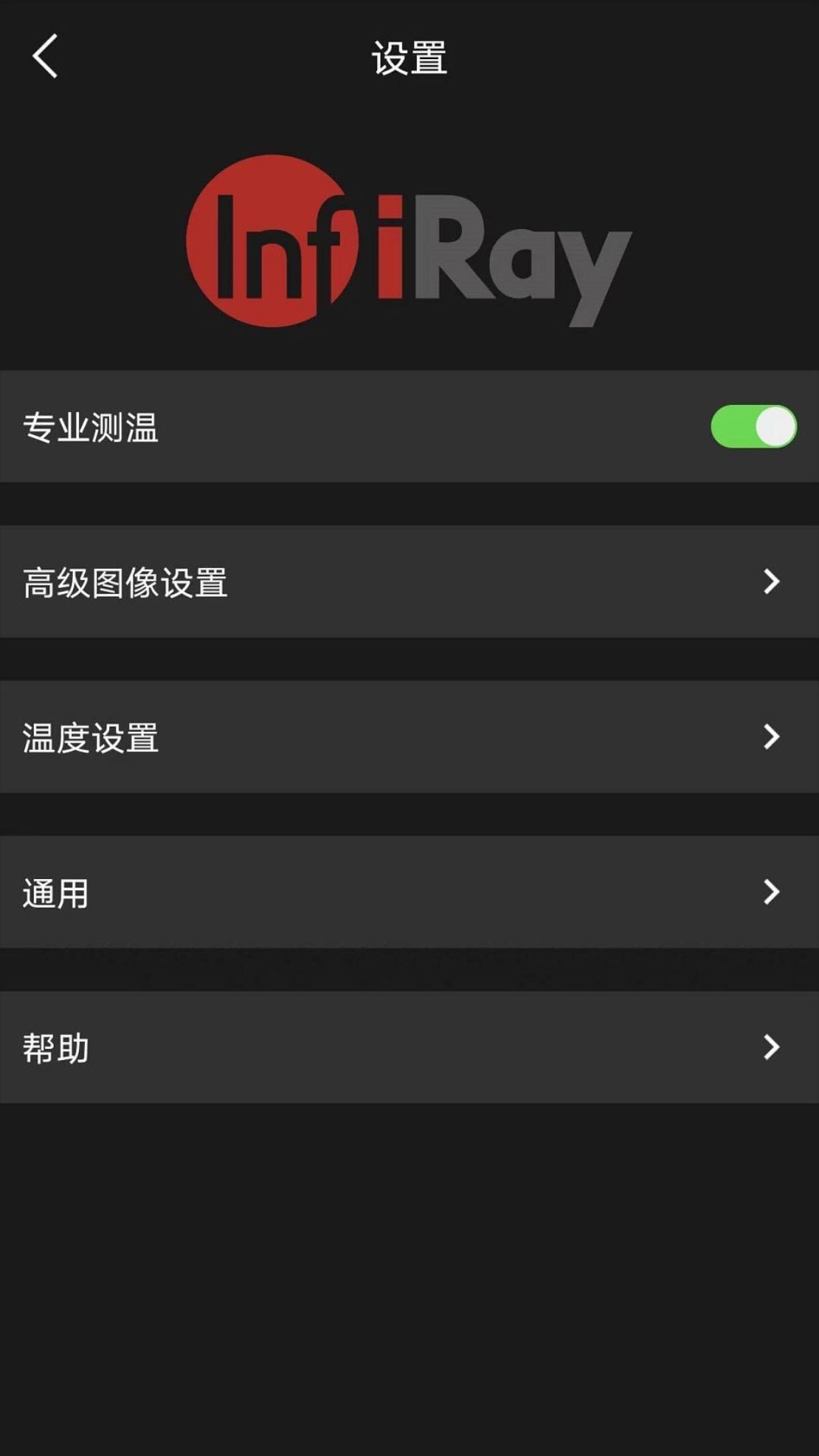The height and width of the screenshot is (1456, 819).
Task: Open the 通用 settings row
Action: pos(409,892)
